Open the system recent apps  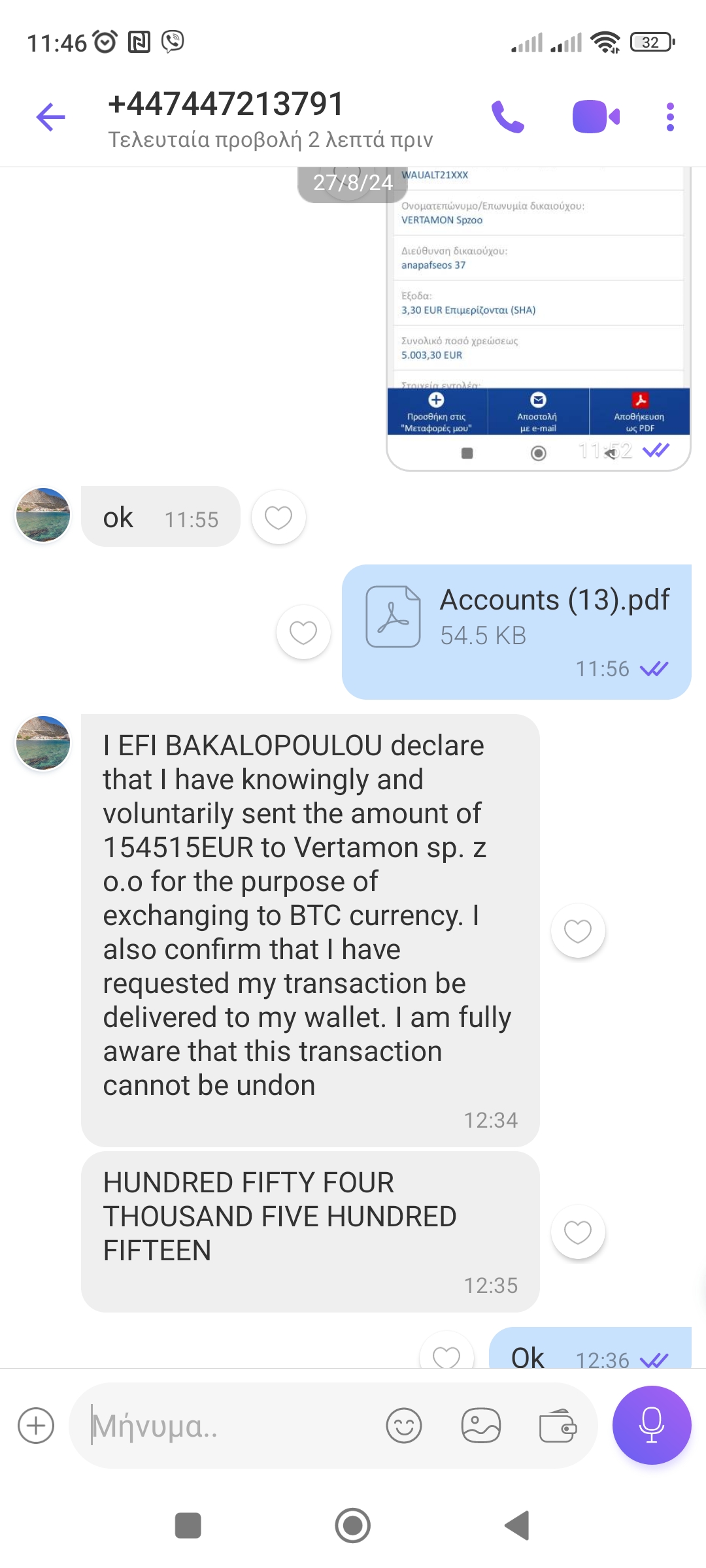tap(188, 1526)
